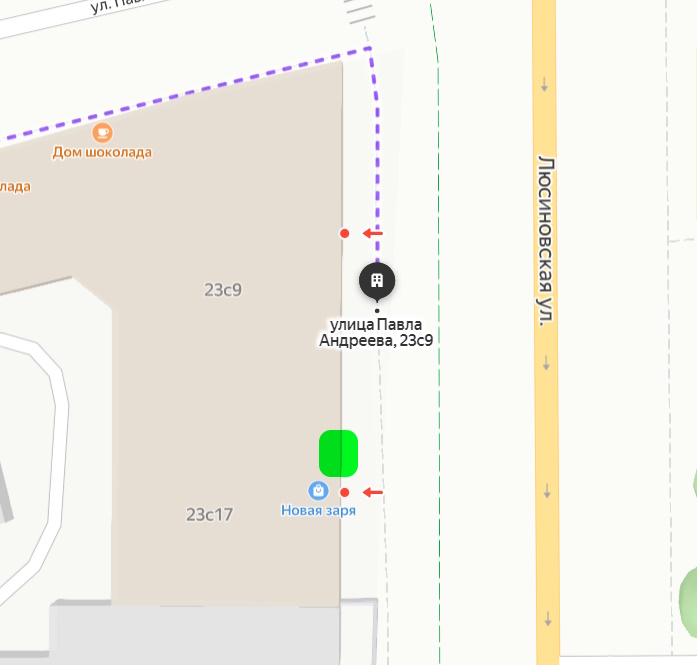Tap the building pin for улица Павла Андреева, 23с9
The width and height of the screenshot is (697, 665).
(x=377, y=280)
